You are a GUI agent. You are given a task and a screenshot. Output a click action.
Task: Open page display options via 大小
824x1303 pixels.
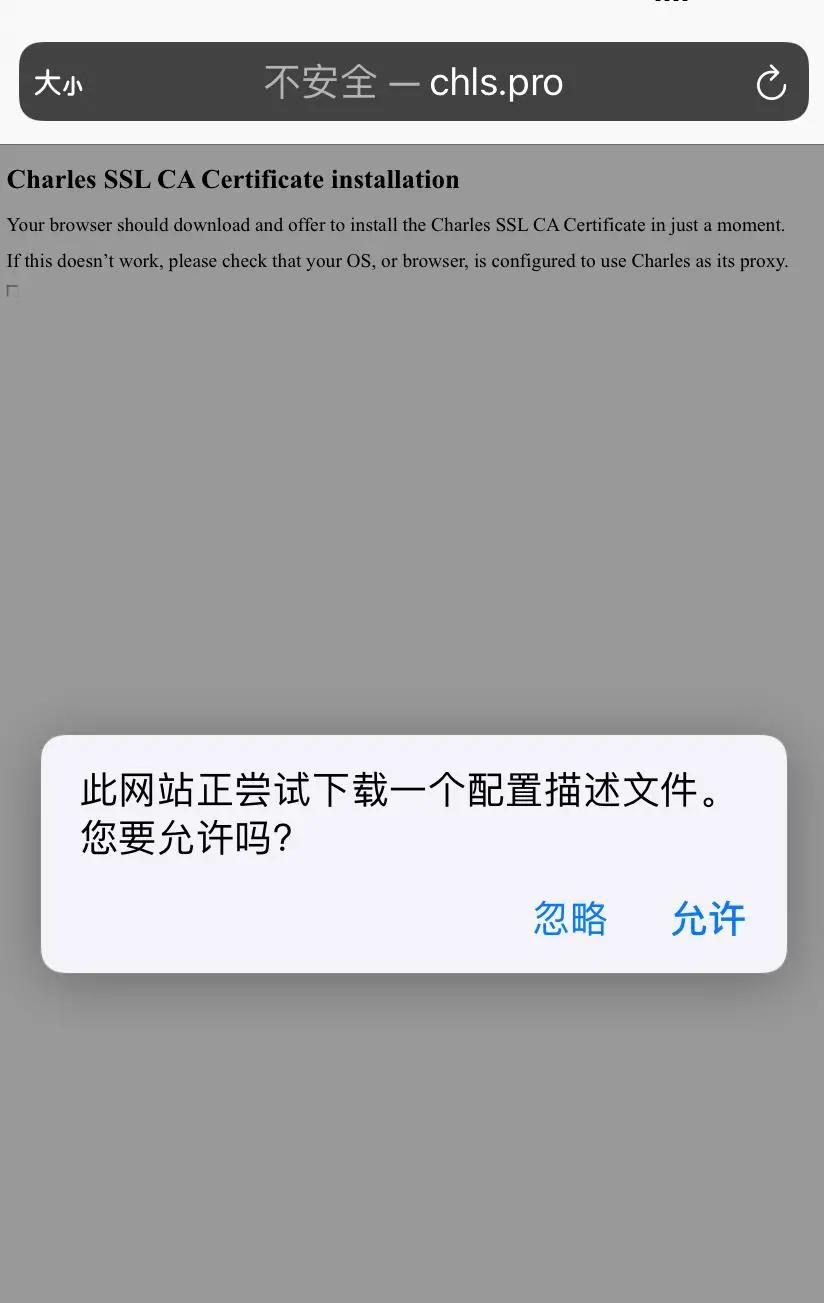(x=59, y=84)
